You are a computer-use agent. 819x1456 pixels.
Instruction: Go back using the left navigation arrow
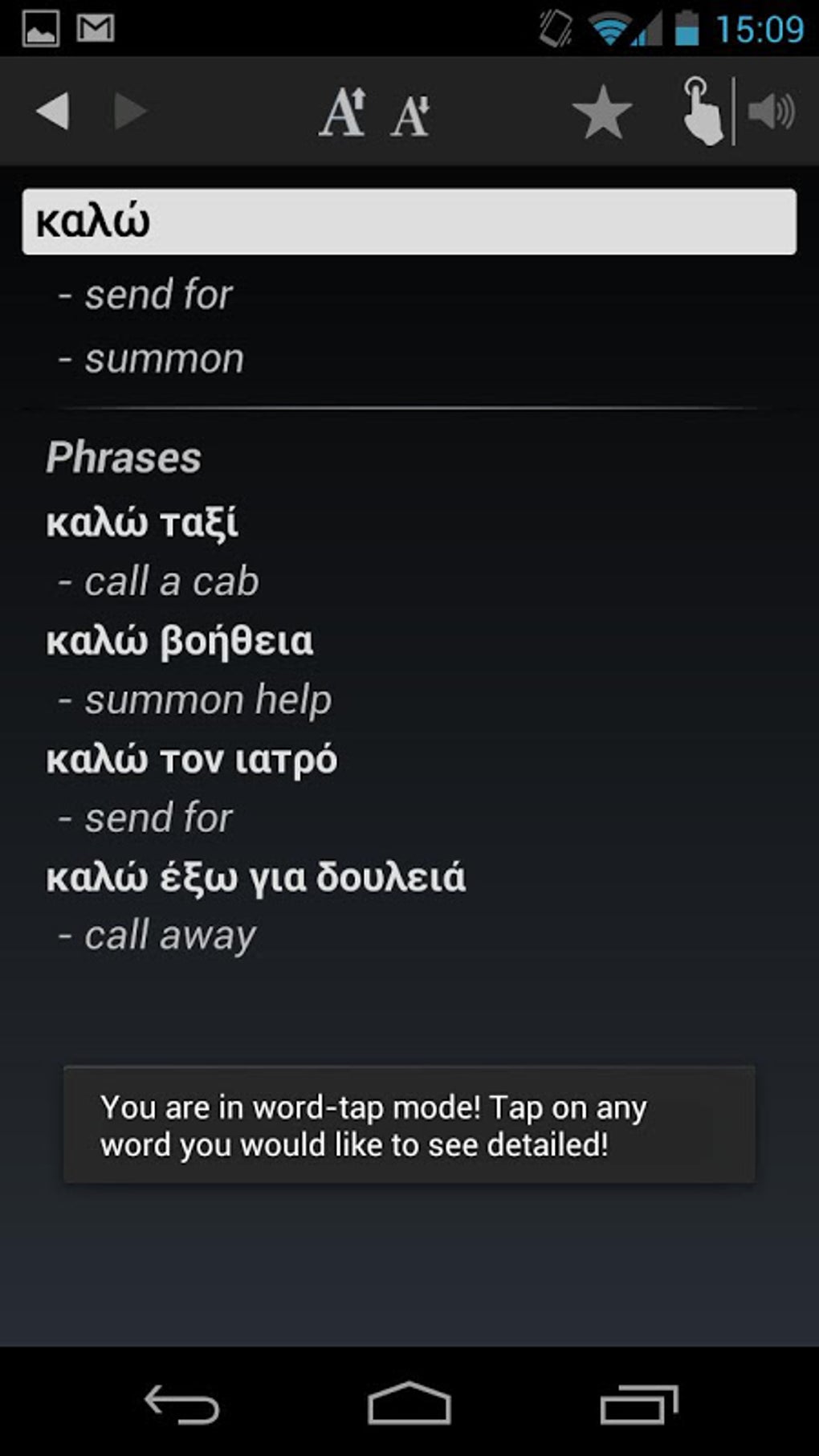point(51,112)
